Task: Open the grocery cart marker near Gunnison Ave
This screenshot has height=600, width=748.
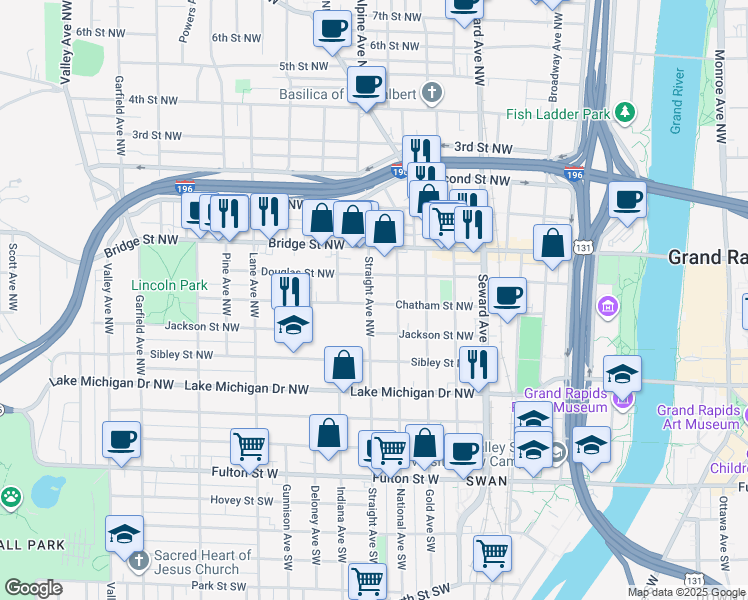Action: pyautogui.click(x=249, y=446)
